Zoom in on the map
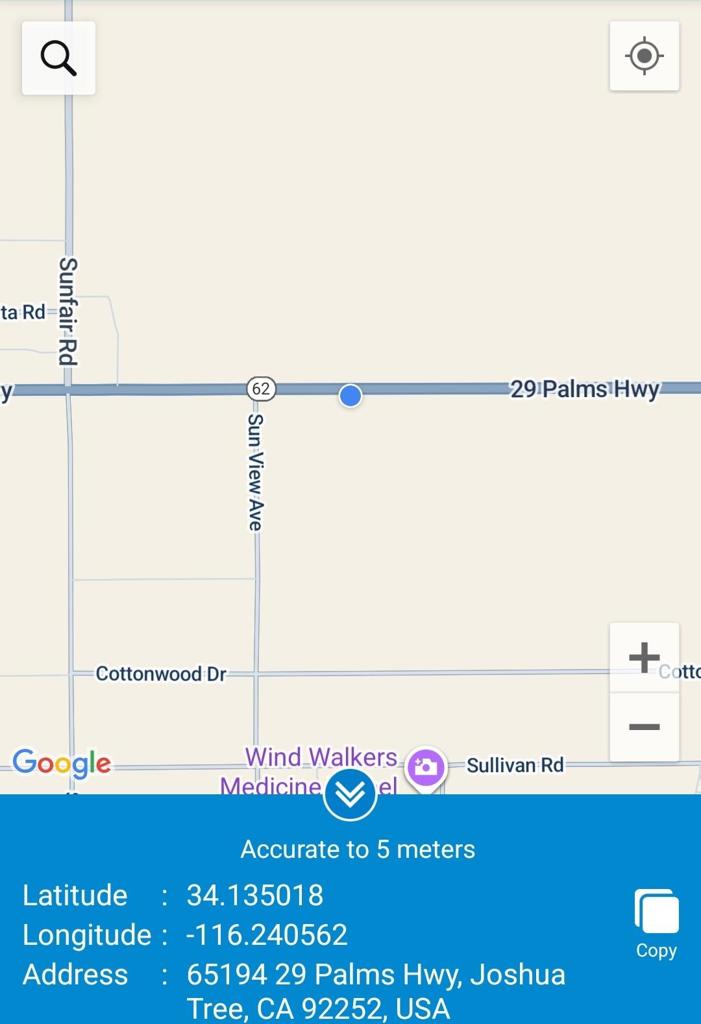The image size is (701, 1024). coord(644,658)
